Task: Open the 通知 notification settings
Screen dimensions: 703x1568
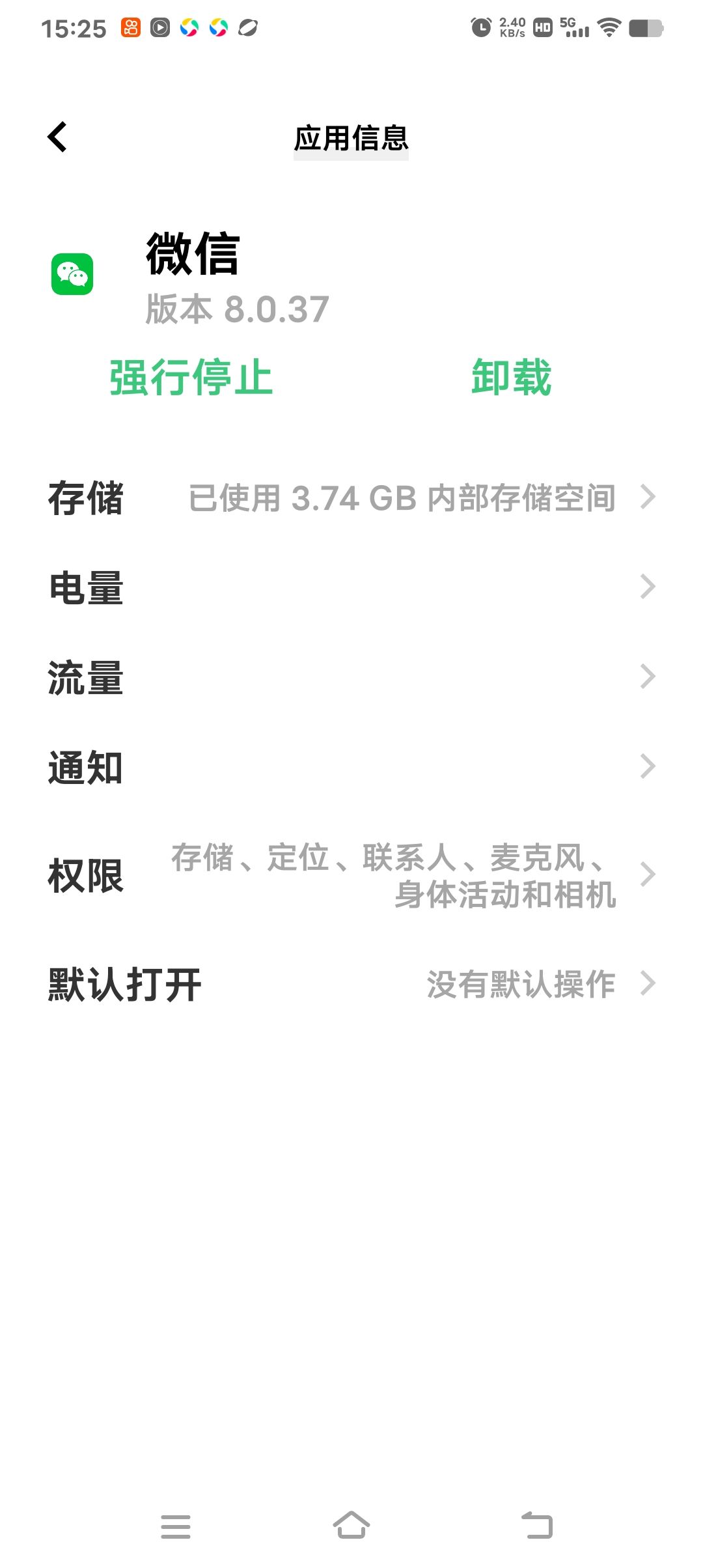Action: point(351,767)
